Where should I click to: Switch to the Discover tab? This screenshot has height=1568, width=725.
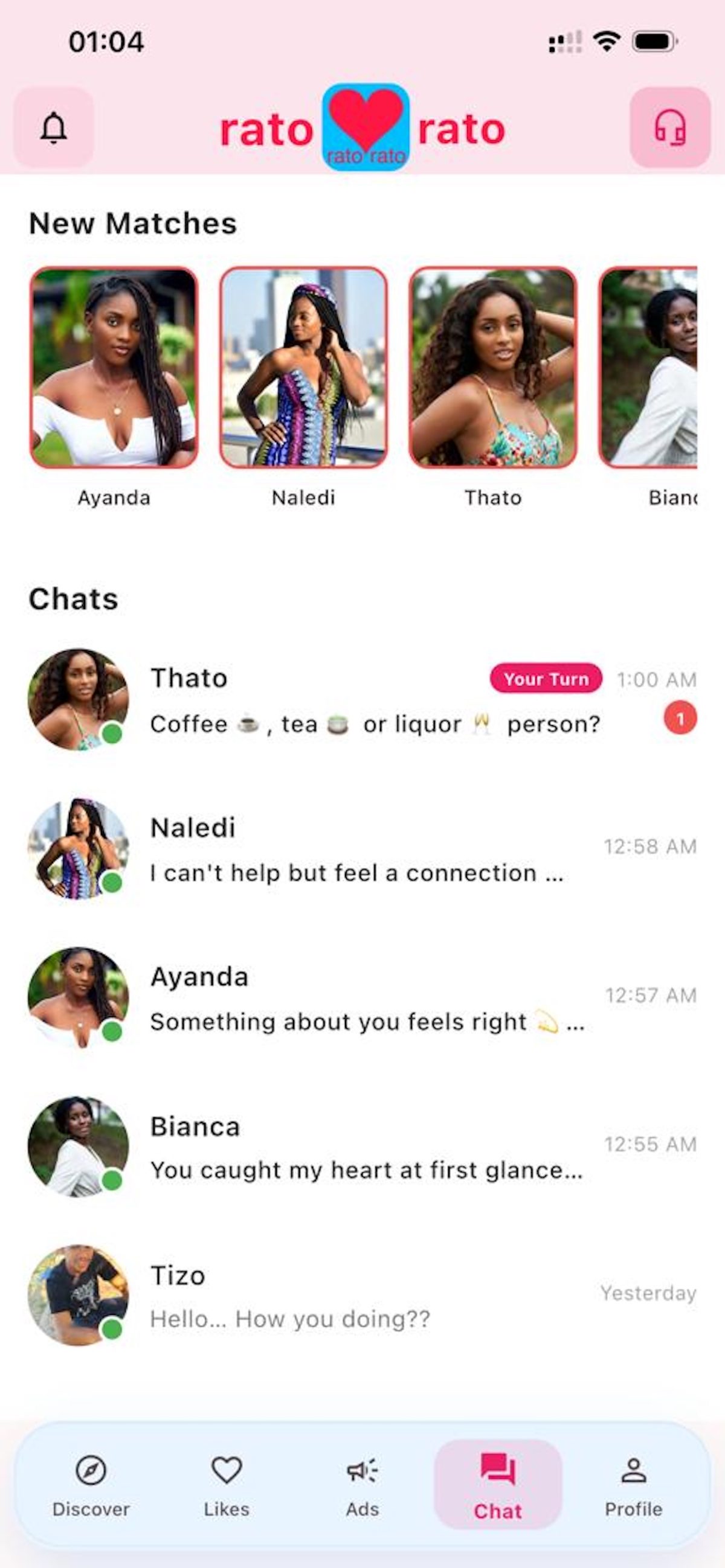coord(91,1485)
